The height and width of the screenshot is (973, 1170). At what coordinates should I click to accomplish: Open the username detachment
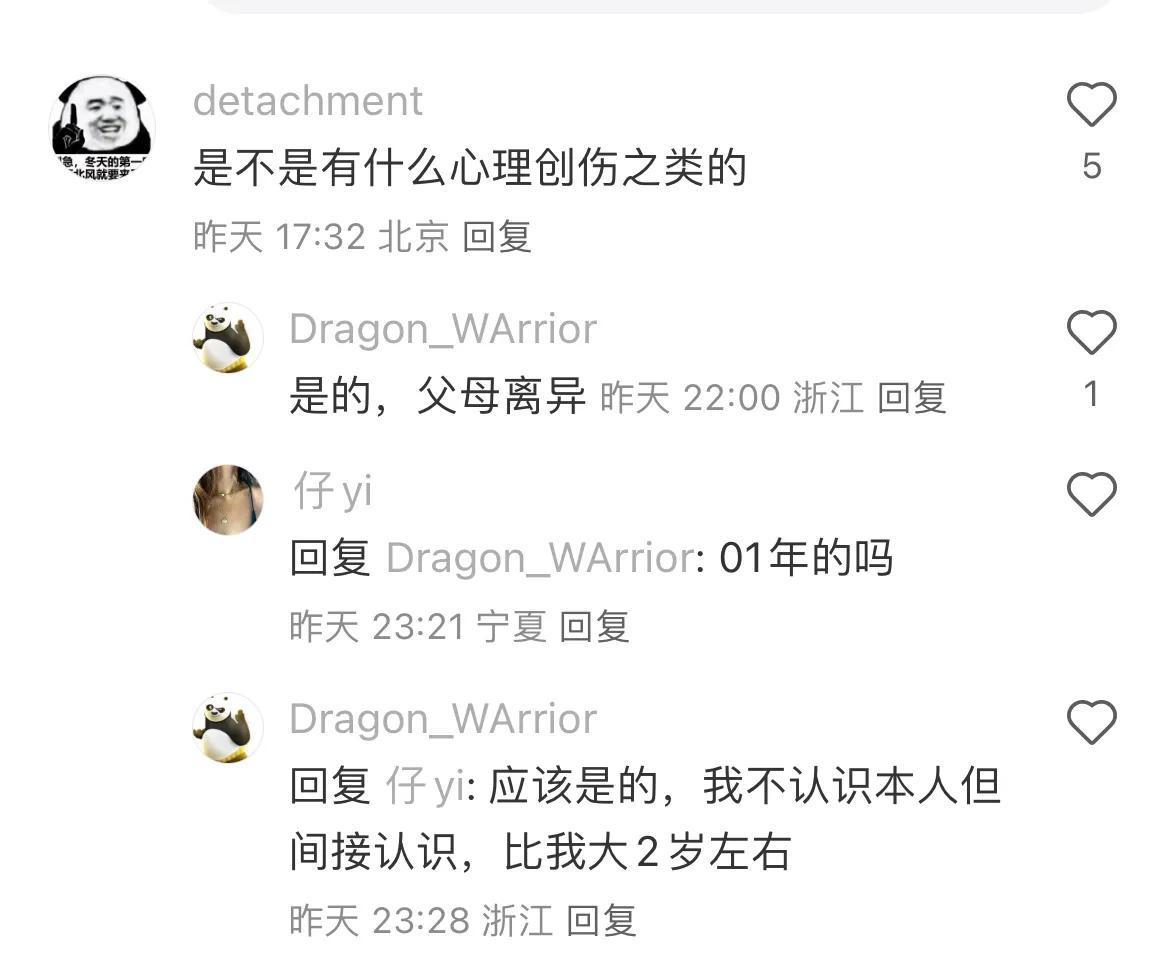[x=308, y=101]
